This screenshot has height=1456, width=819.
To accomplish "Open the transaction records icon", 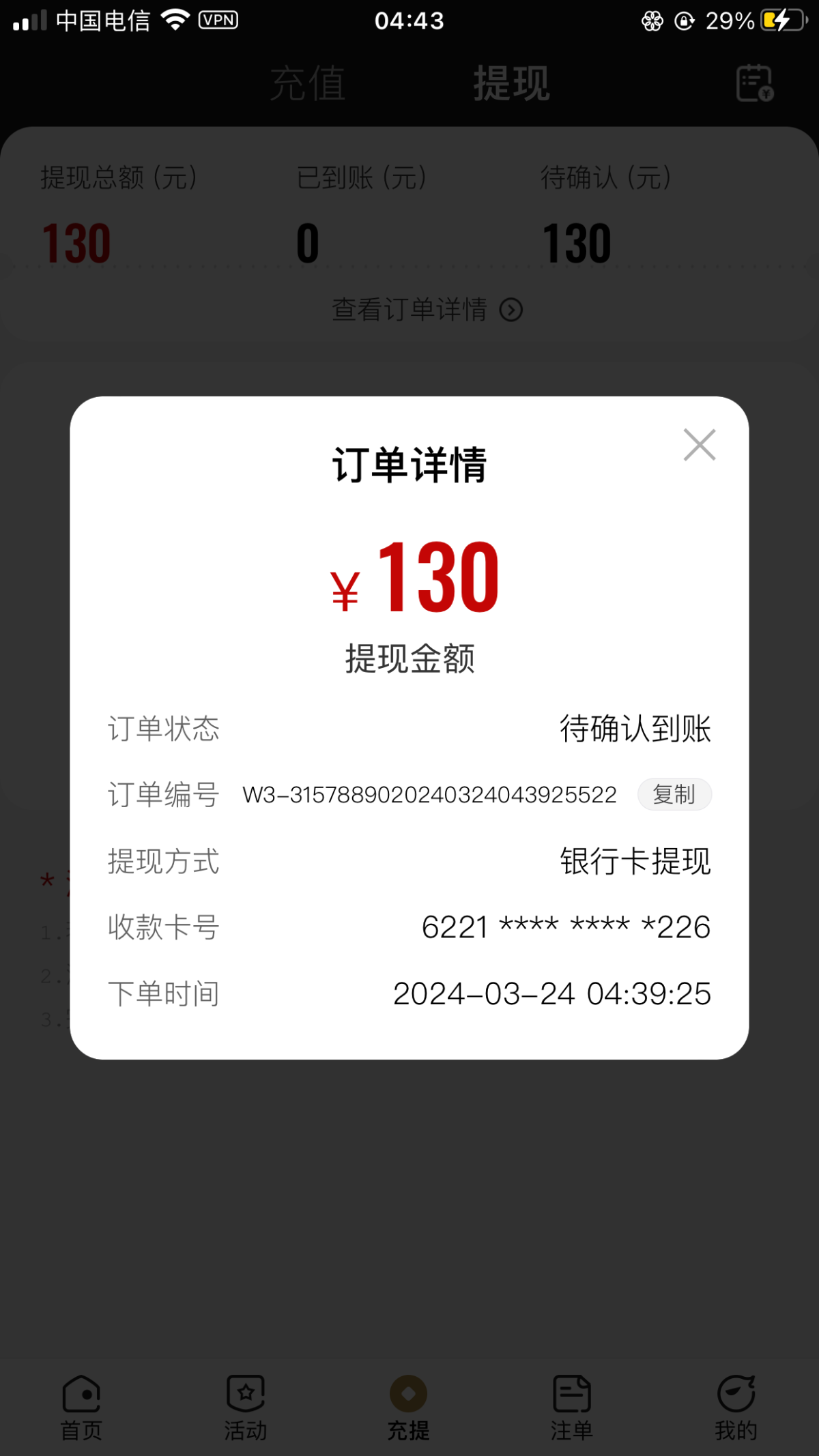I will (x=755, y=84).
